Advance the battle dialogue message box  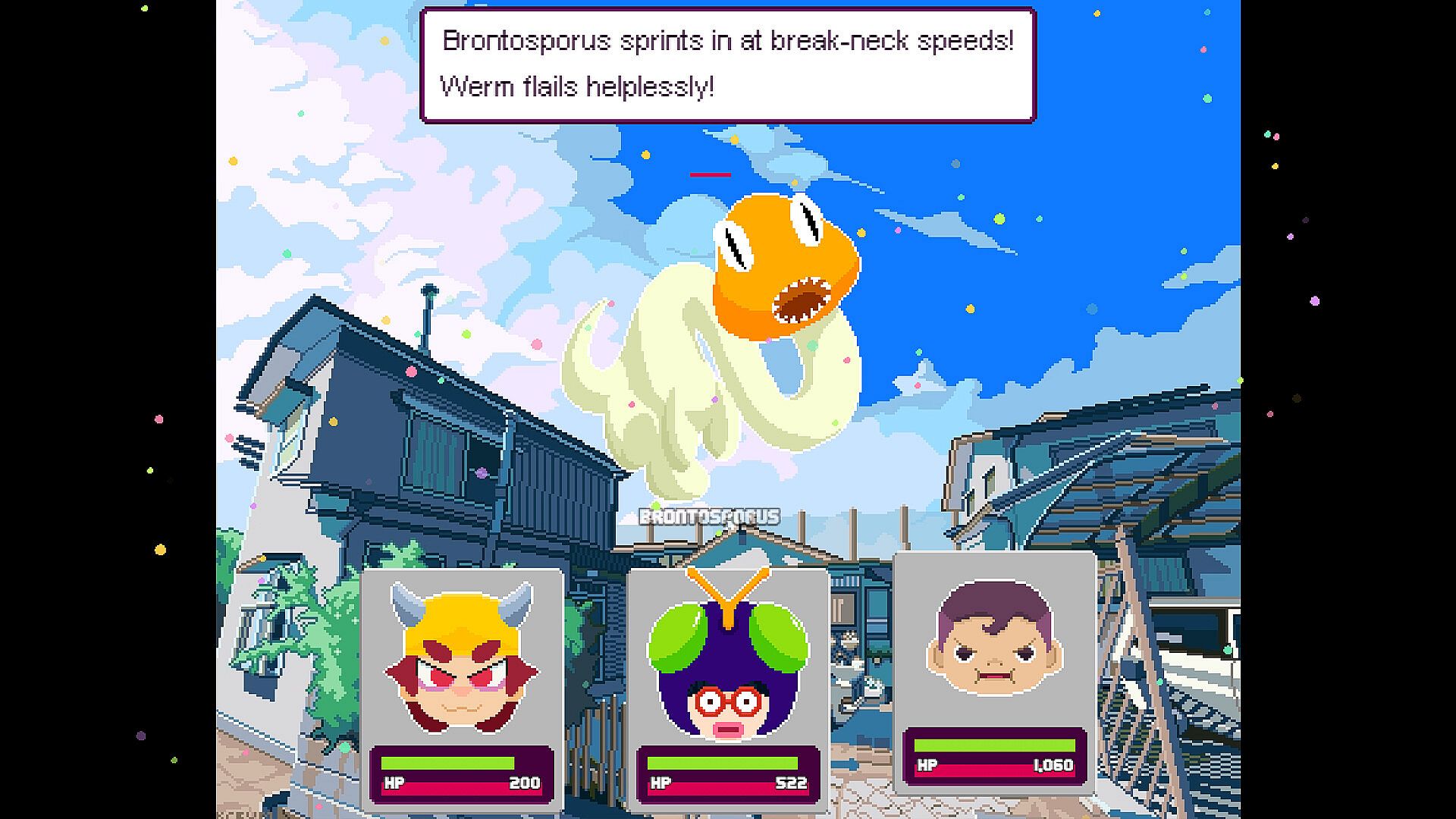click(728, 65)
